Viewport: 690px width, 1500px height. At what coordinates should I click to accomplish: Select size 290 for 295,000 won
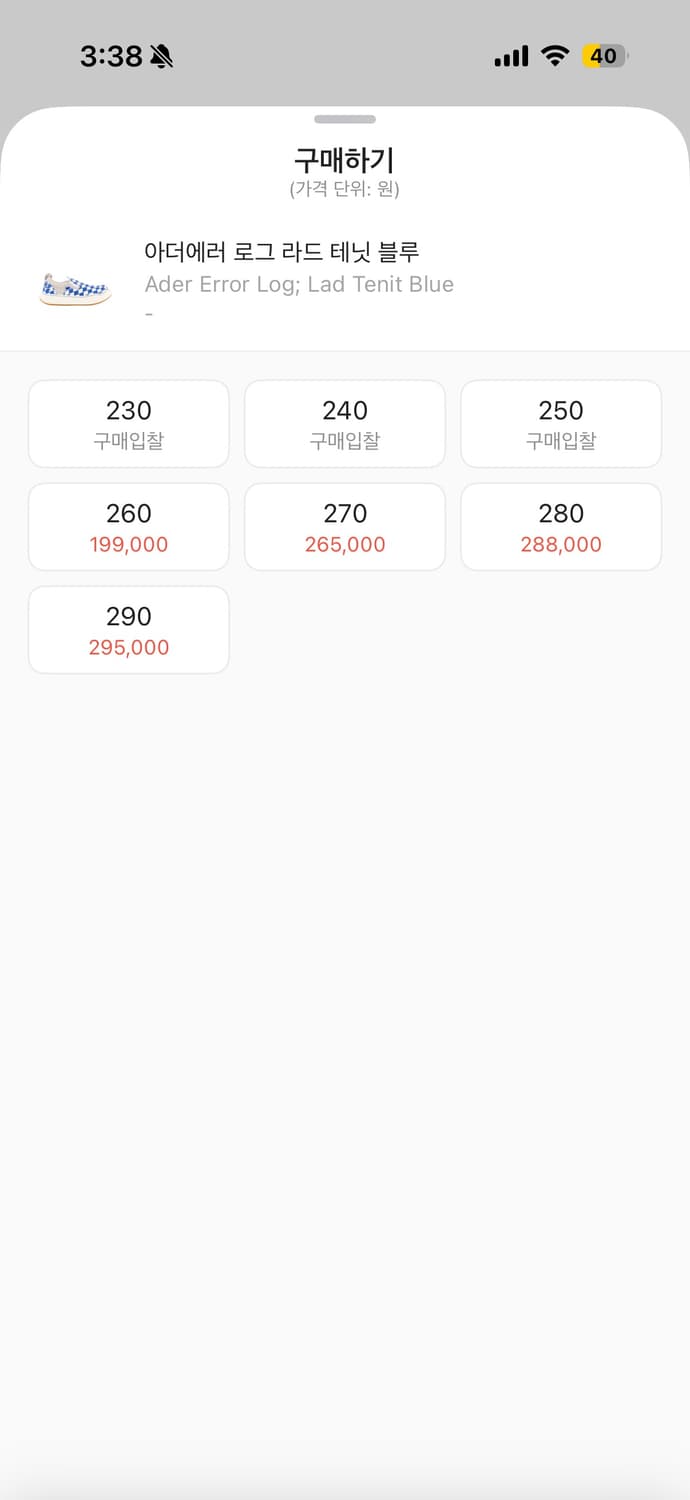pyautogui.click(x=129, y=630)
